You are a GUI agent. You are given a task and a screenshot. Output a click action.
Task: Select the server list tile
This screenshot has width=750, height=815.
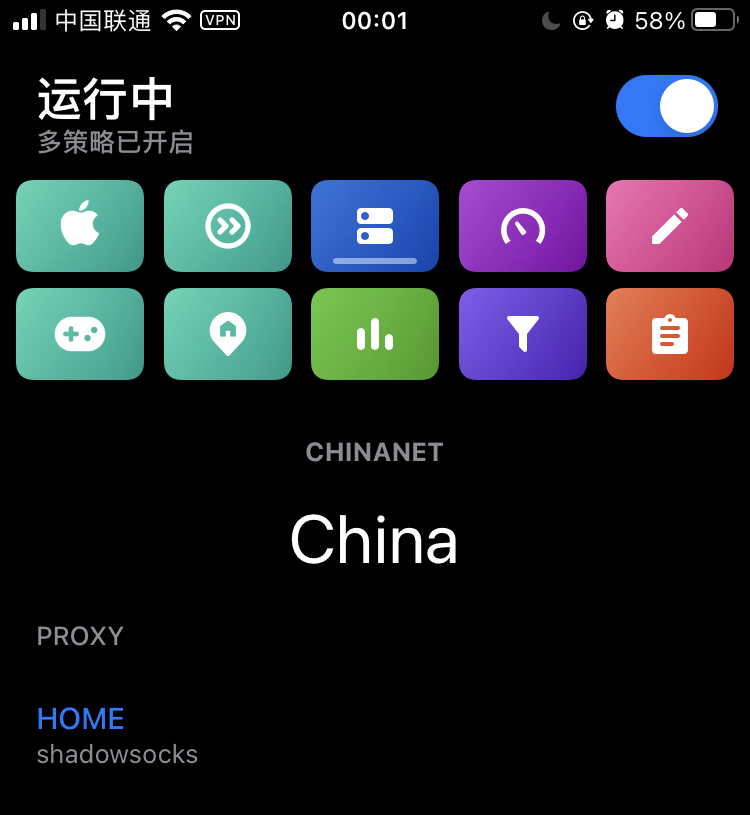375,226
